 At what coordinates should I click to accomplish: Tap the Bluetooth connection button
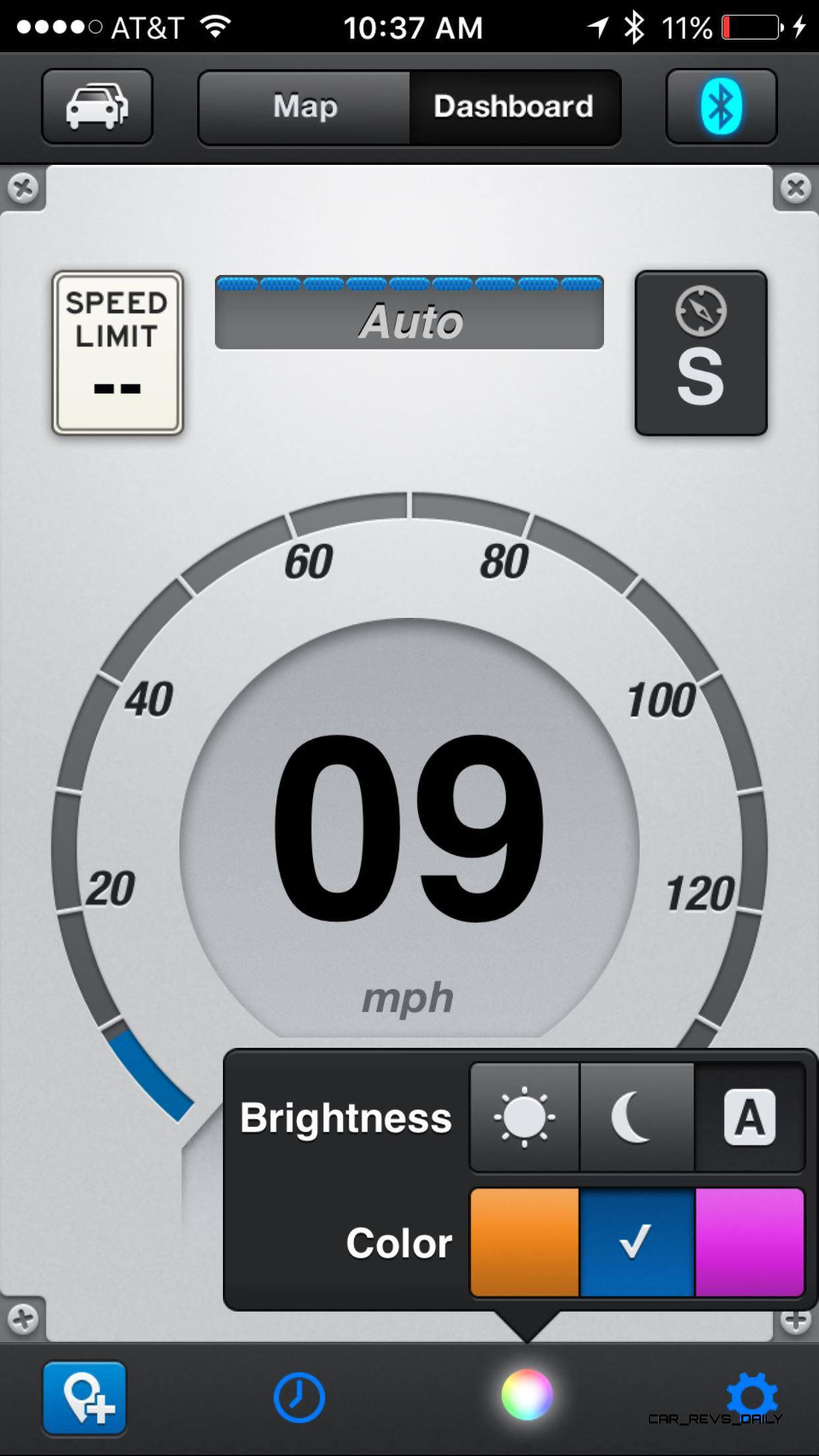[721, 106]
